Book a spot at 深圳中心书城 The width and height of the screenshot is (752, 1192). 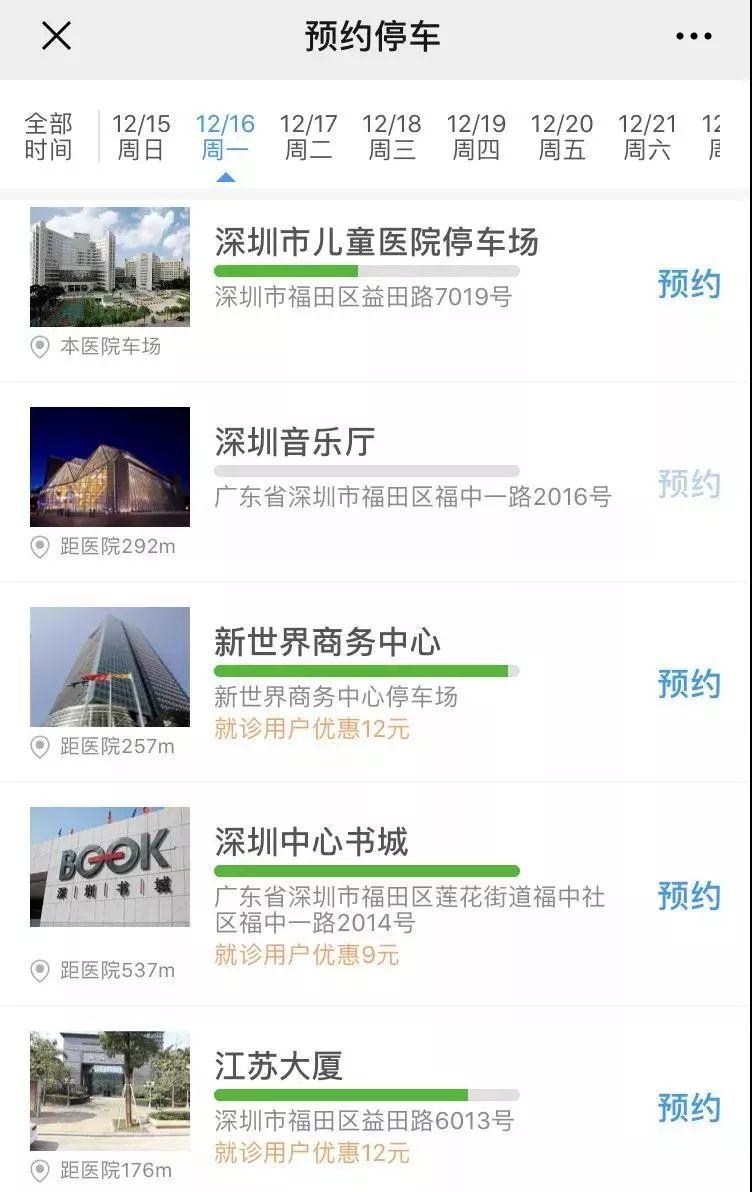click(x=689, y=896)
